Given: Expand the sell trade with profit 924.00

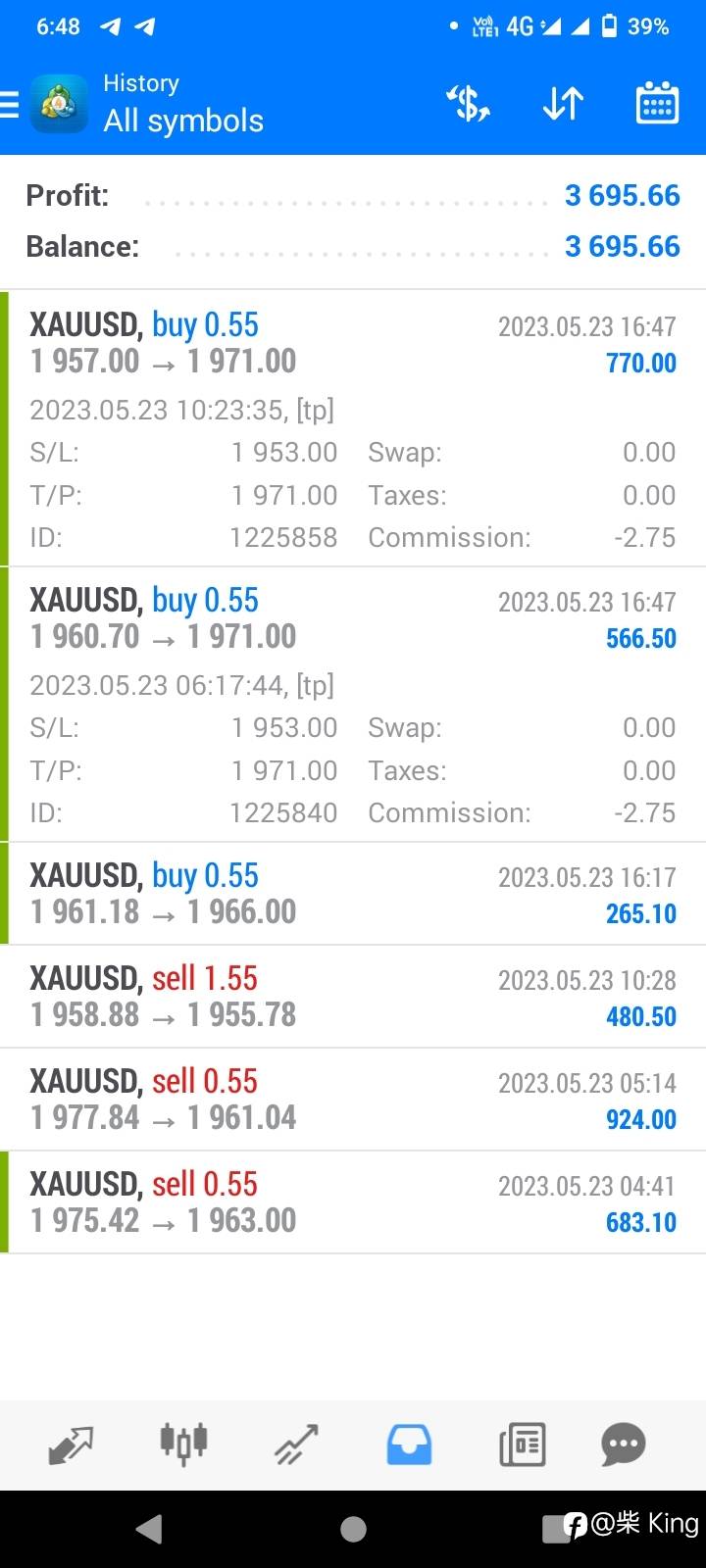Looking at the screenshot, I should click(353, 1100).
